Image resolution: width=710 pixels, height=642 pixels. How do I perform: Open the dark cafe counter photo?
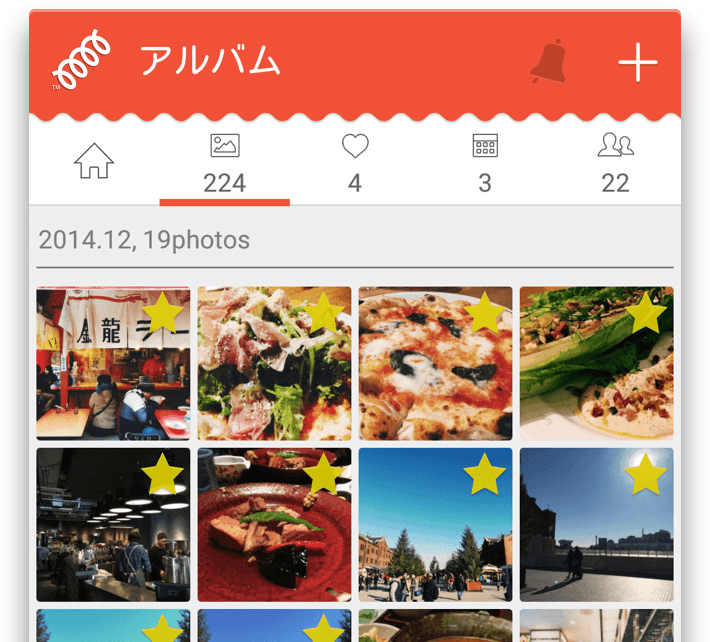click(113, 524)
